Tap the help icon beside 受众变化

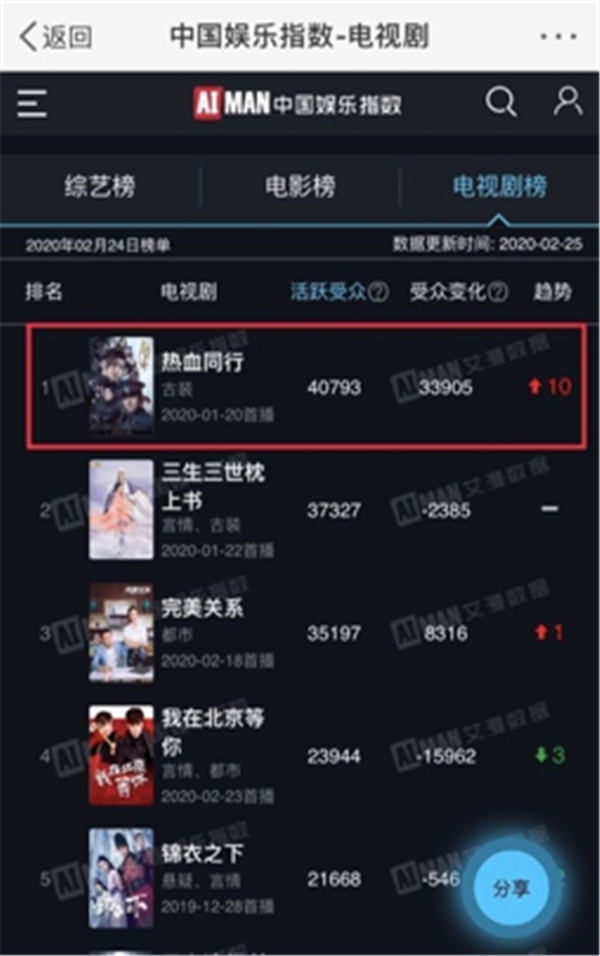point(497,293)
